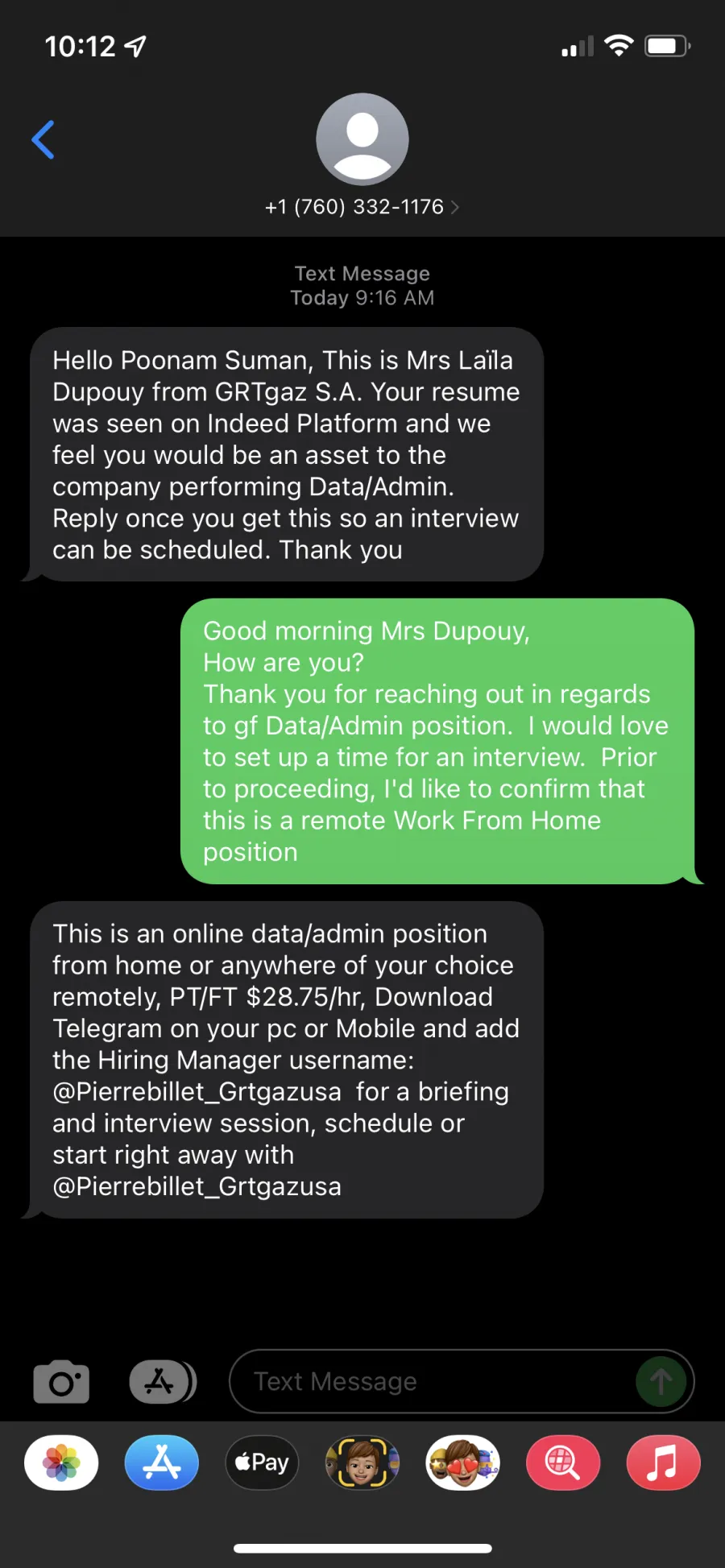
Task: Open Photos in the iMessage app strip
Action: click(61, 1463)
